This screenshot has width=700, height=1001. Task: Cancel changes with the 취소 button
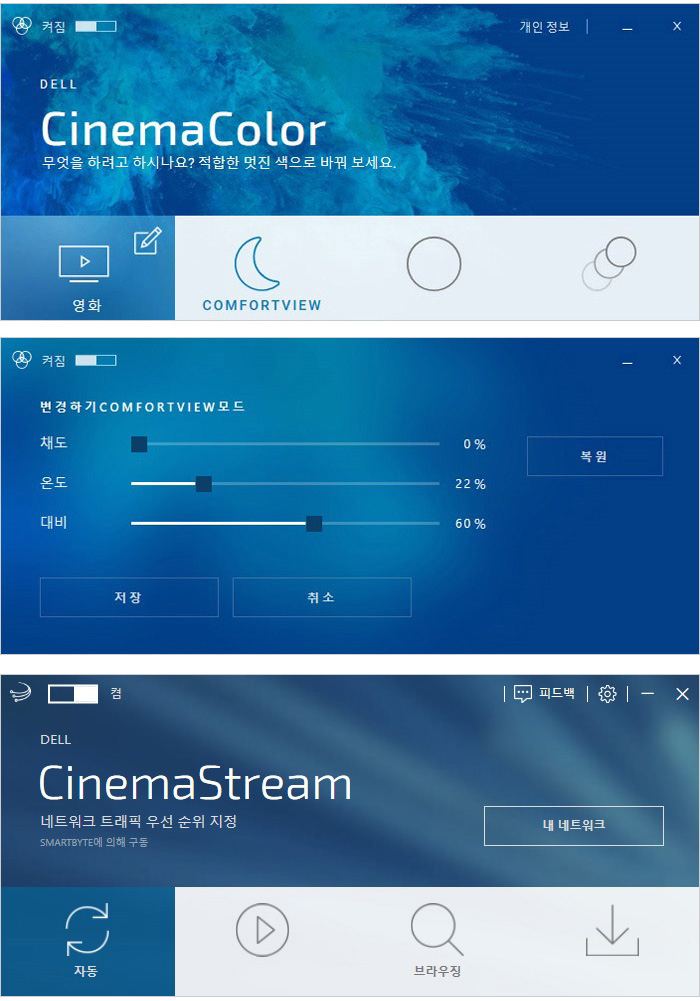(321, 597)
